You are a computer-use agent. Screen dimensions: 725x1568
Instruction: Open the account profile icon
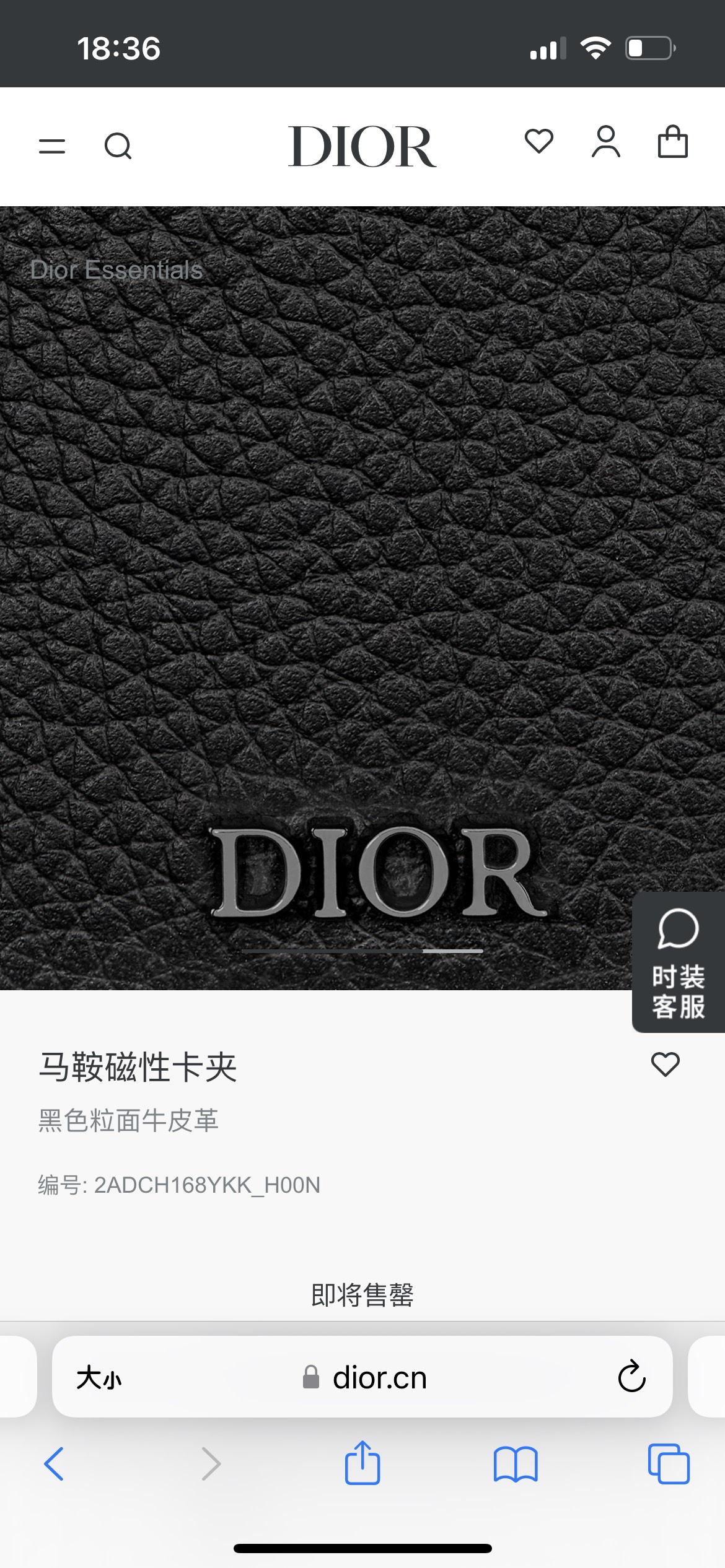click(605, 142)
